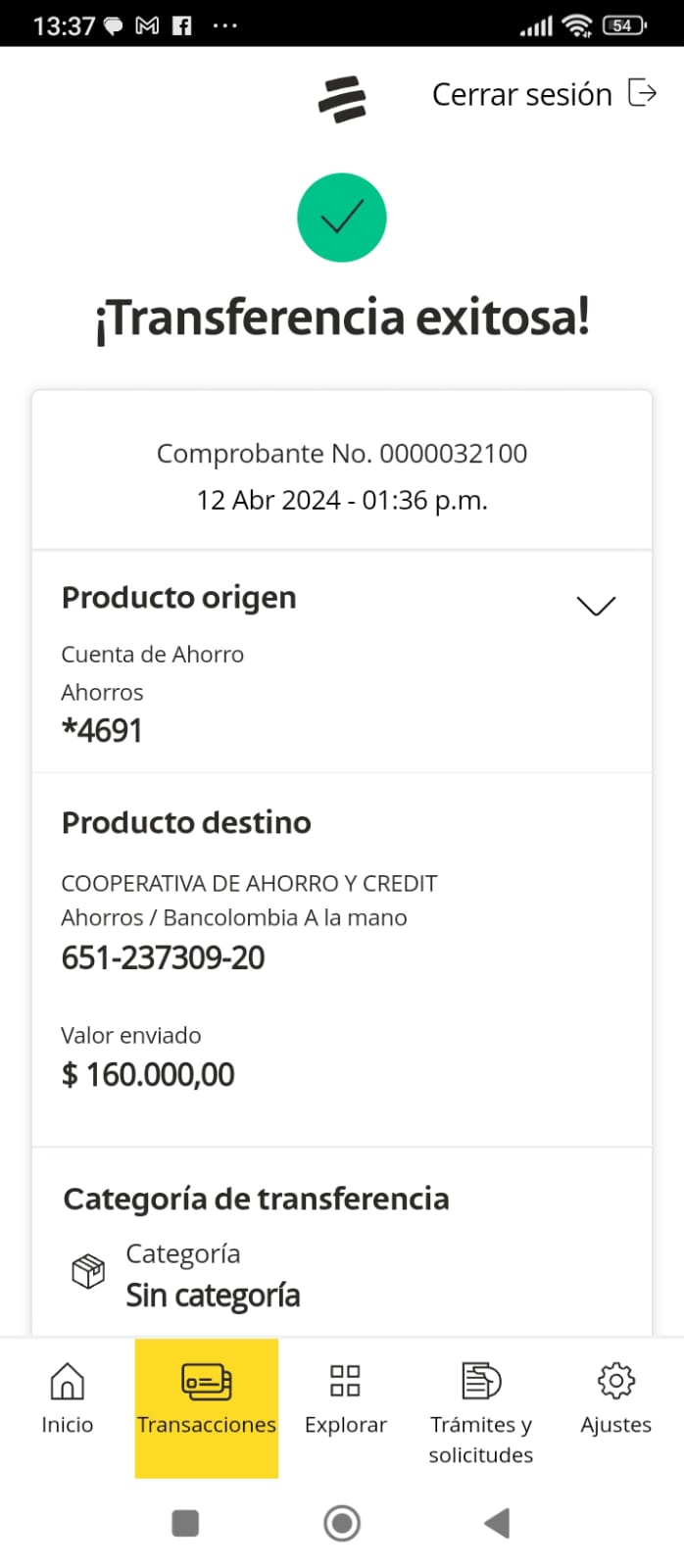Tap the system back button
The height and width of the screenshot is (1568, 684).
[498, 1523]
